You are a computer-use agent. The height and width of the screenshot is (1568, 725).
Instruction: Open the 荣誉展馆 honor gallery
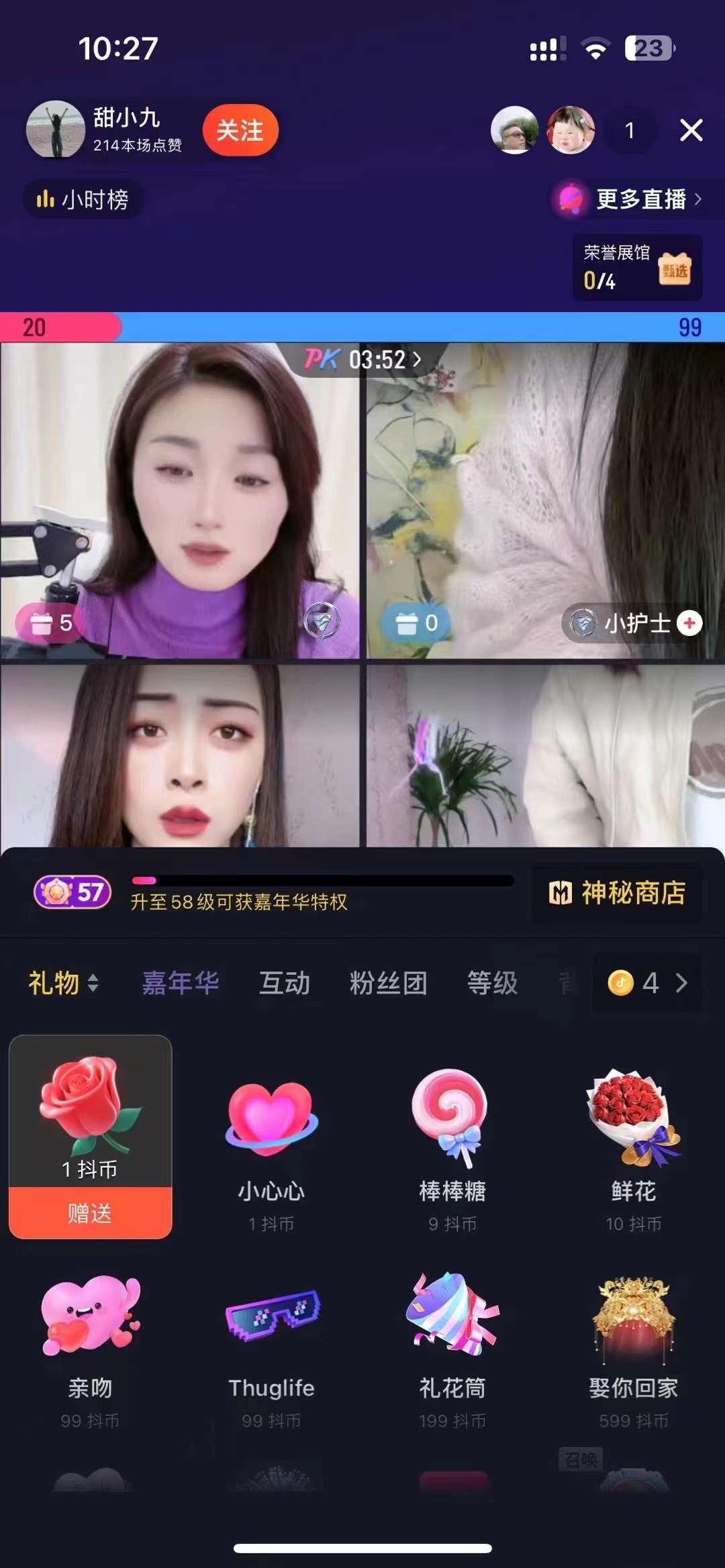[x=636, y=267]
